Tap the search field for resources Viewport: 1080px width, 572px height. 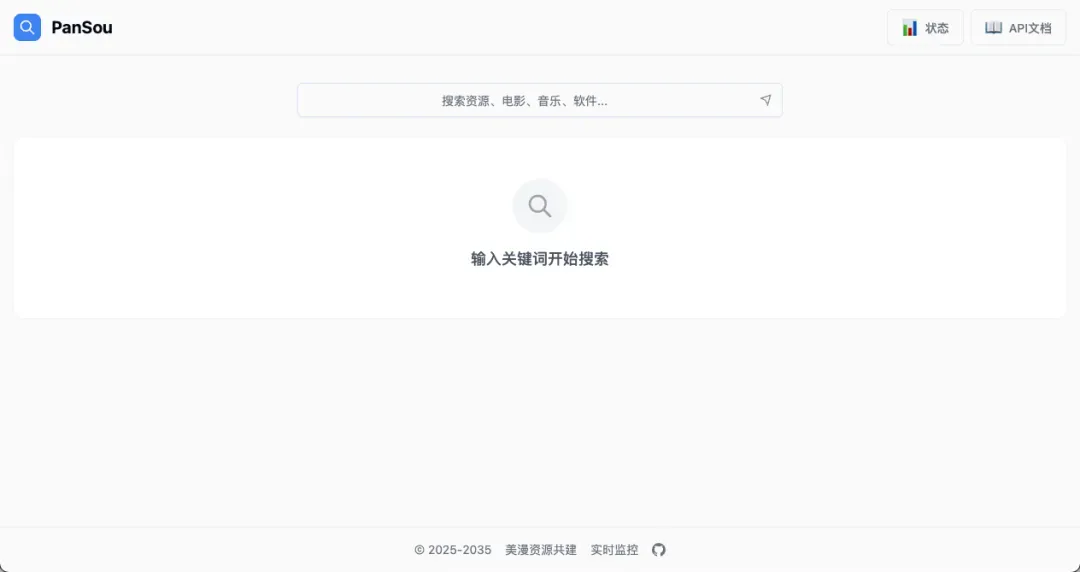pos(525,100)
